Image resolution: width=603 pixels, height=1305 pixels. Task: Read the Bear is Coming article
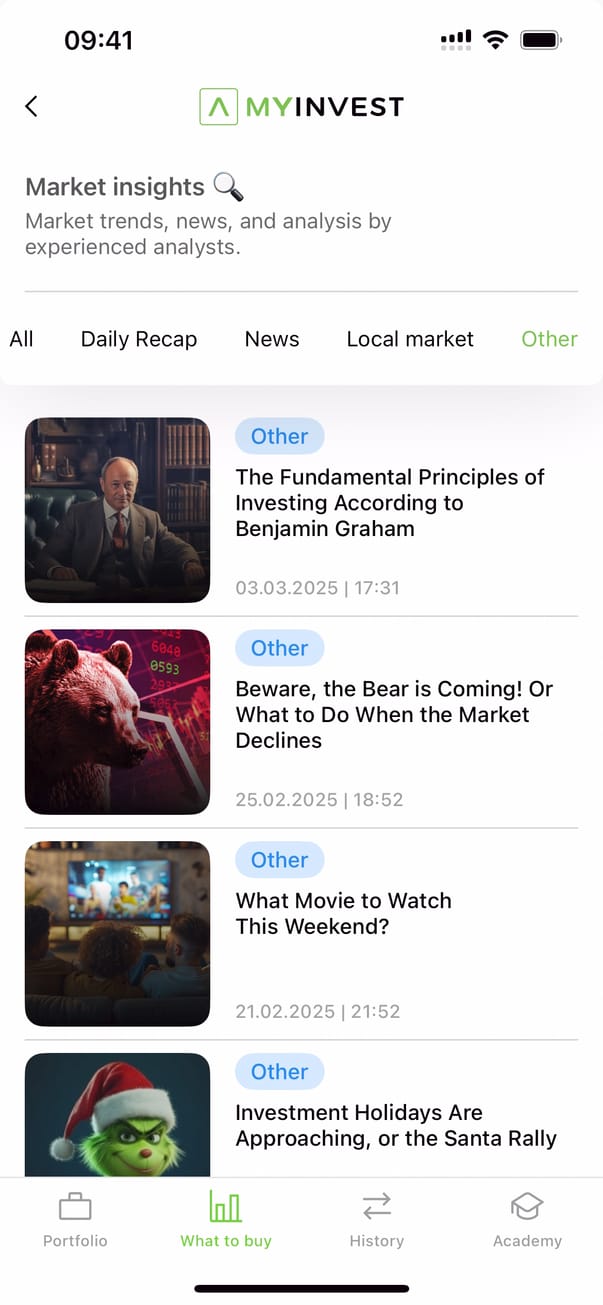(x=394, y=714)
